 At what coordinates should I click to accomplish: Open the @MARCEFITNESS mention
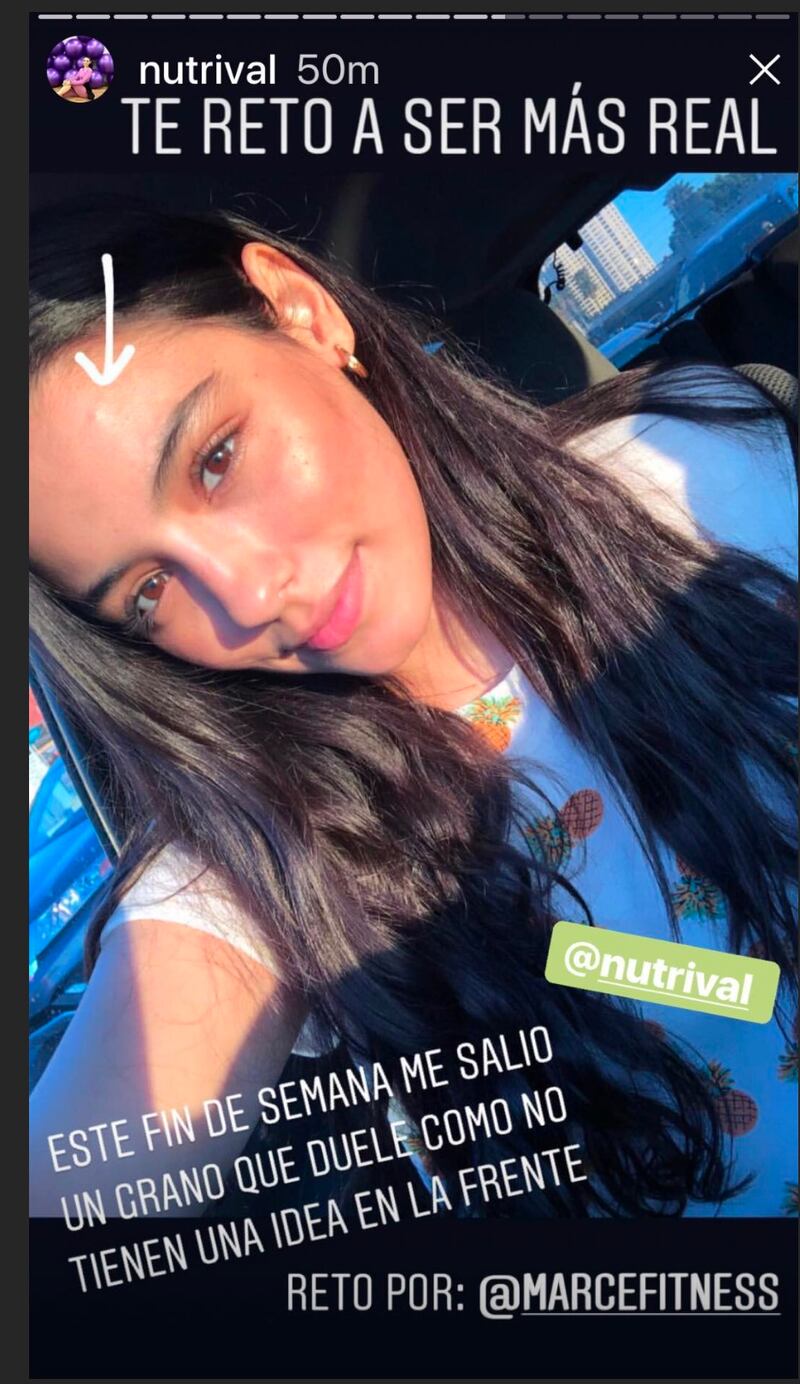tap(629, 1293)
